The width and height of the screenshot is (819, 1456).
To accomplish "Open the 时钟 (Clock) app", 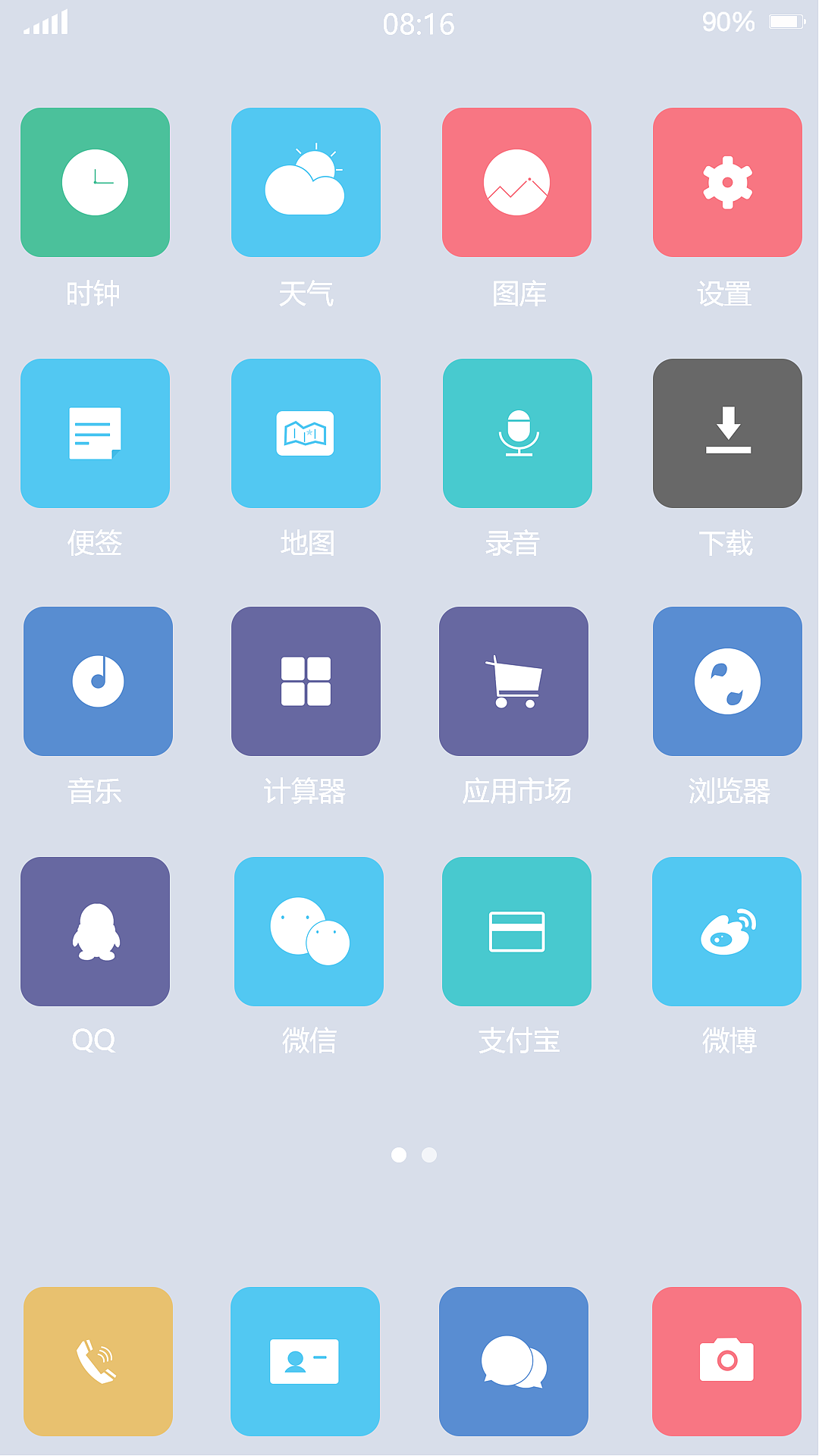I will tap(96, 182).
